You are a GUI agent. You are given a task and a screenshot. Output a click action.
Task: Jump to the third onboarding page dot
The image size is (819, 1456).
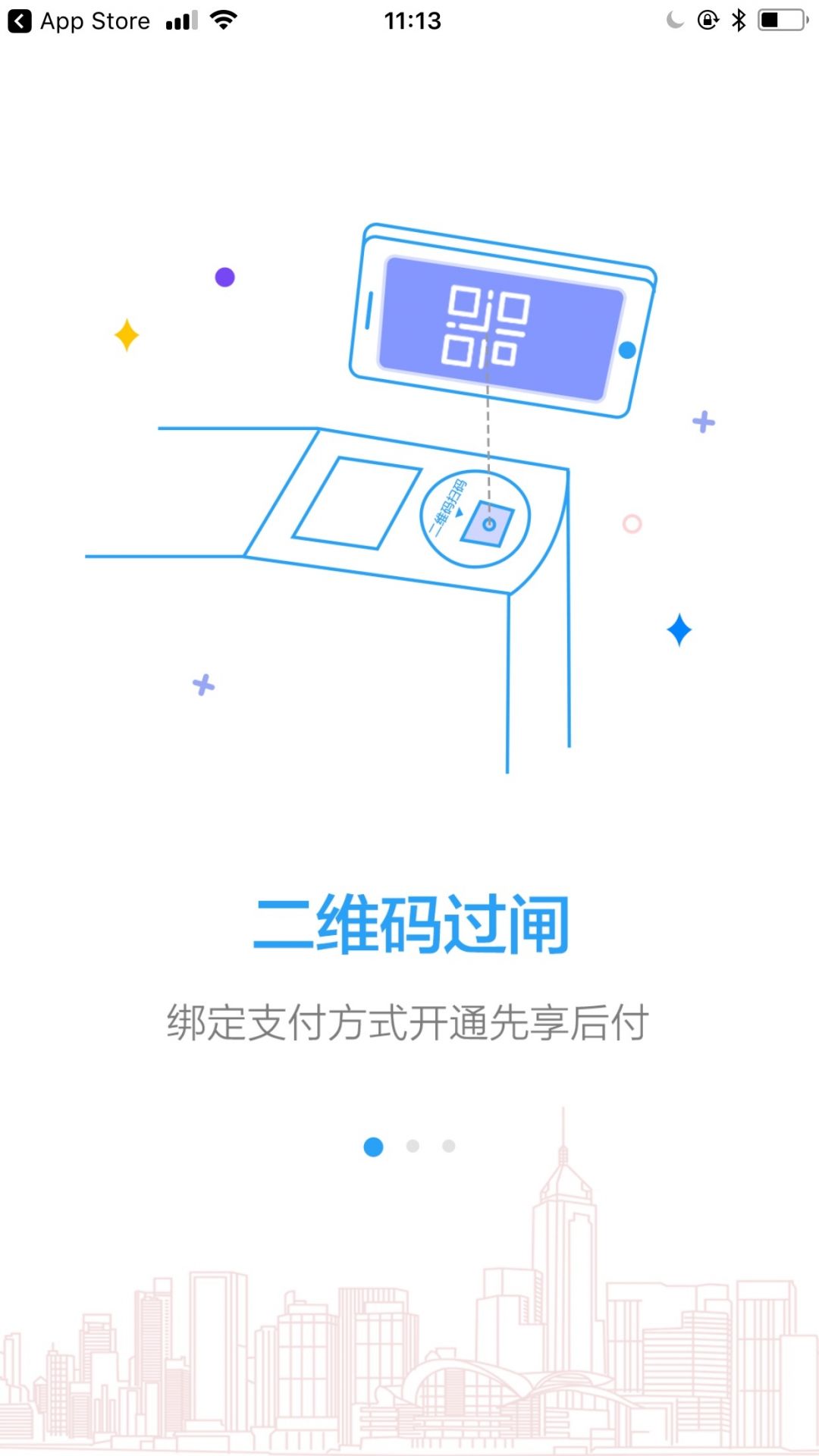[x=449, y=1146]
